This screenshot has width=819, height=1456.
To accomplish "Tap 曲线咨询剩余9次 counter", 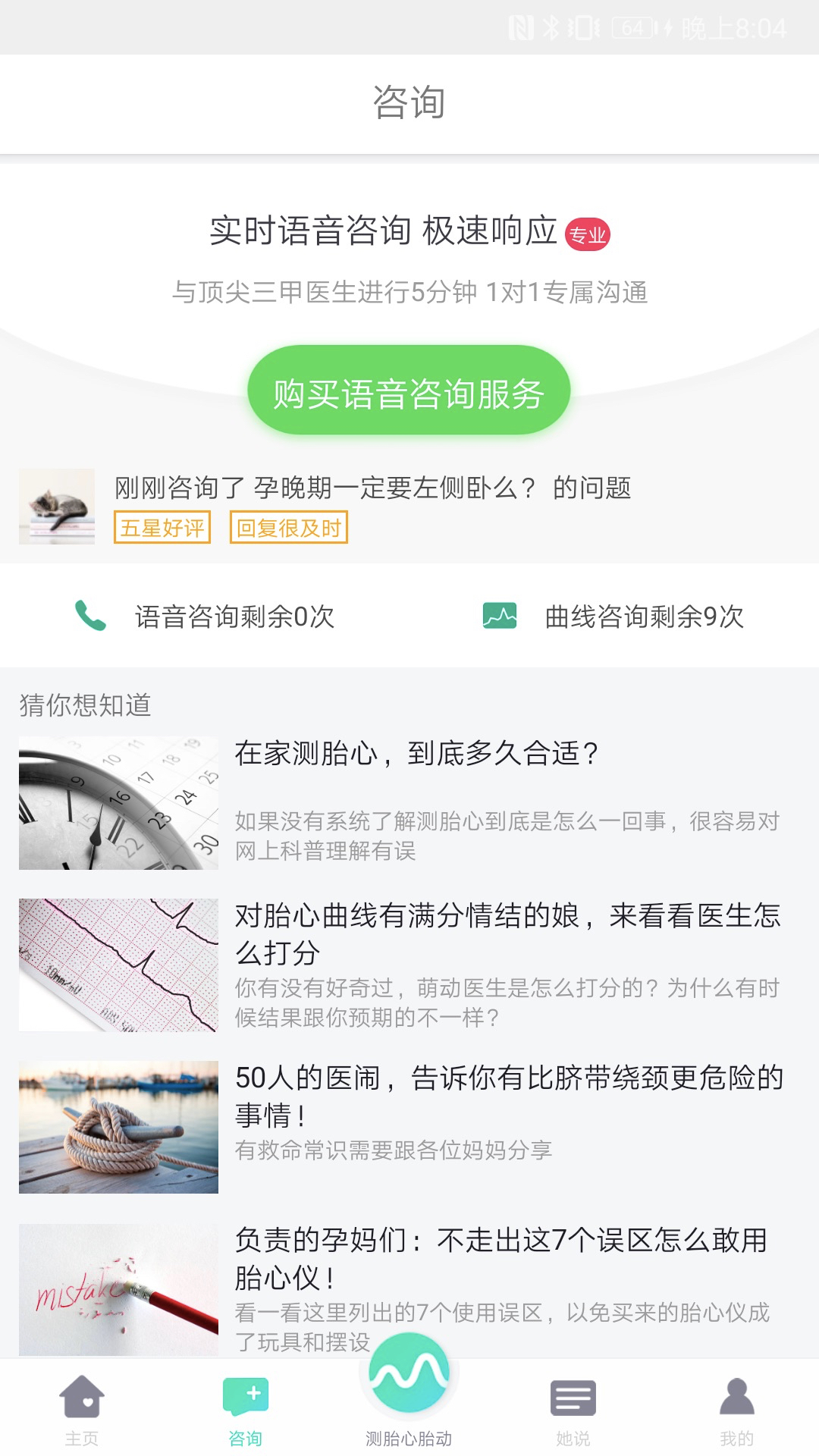I will pyautogui.click(x=642, y=618).
